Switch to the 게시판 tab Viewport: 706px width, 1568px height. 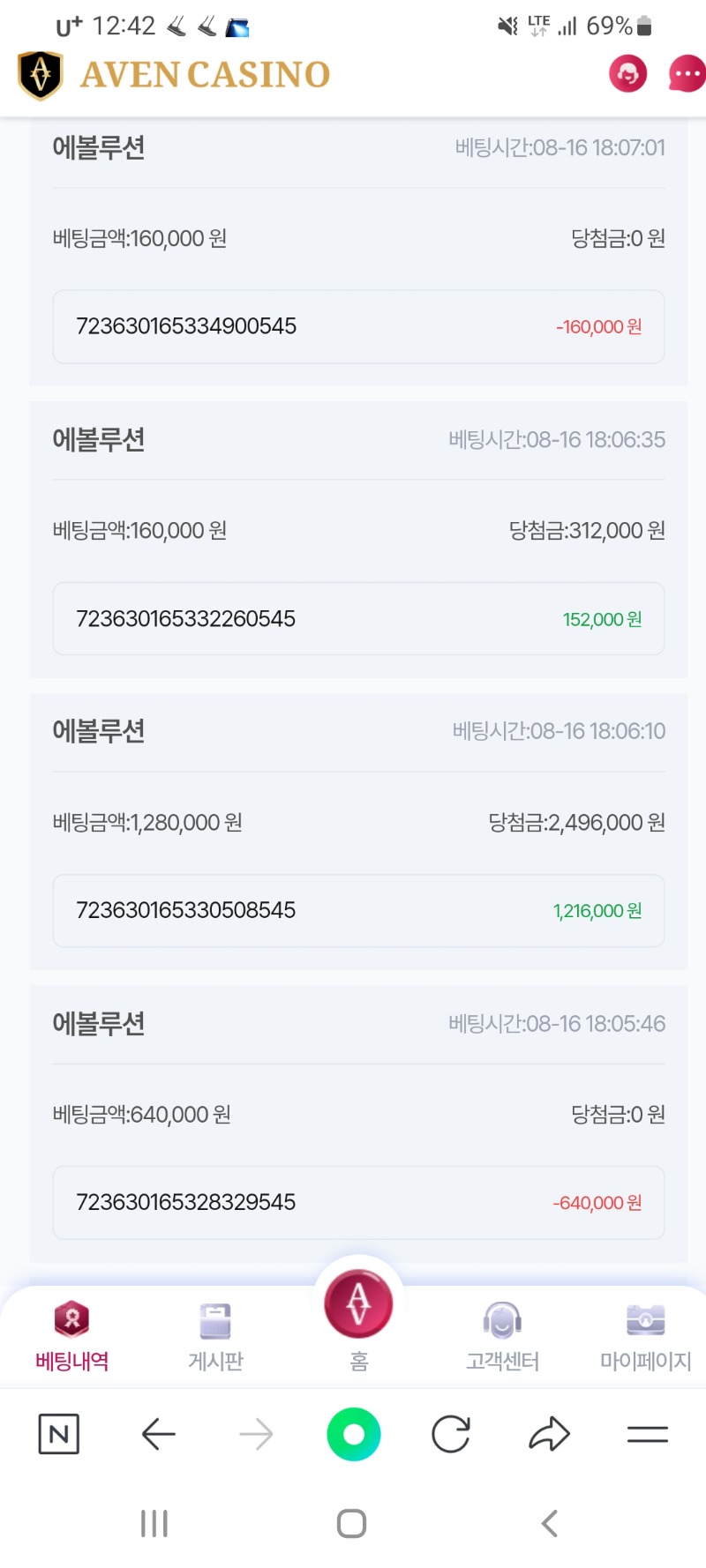tap(215, 1336)
